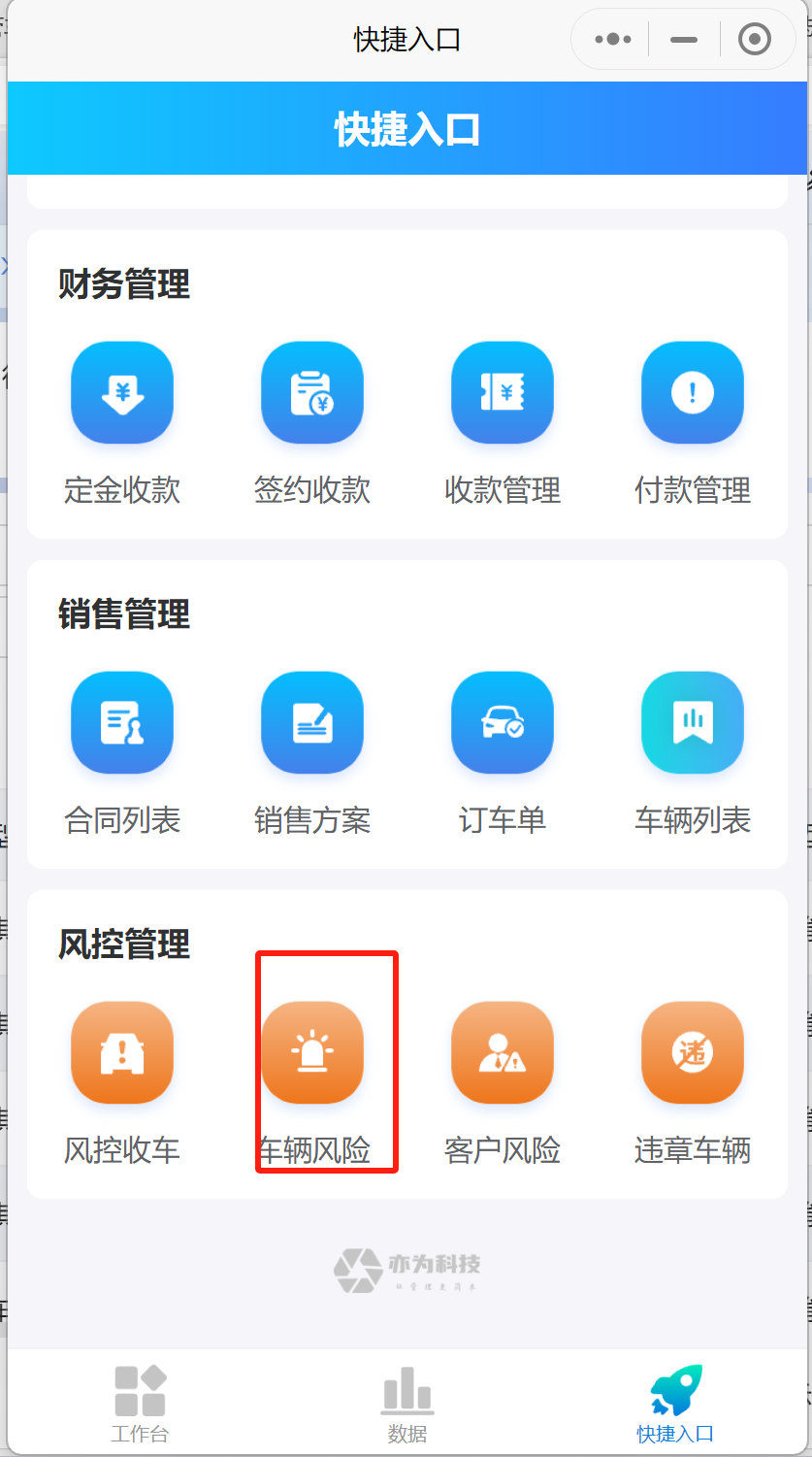Minimize the mini program
812x1457 pixels.
pyautogui.click(x=684, y=40)
